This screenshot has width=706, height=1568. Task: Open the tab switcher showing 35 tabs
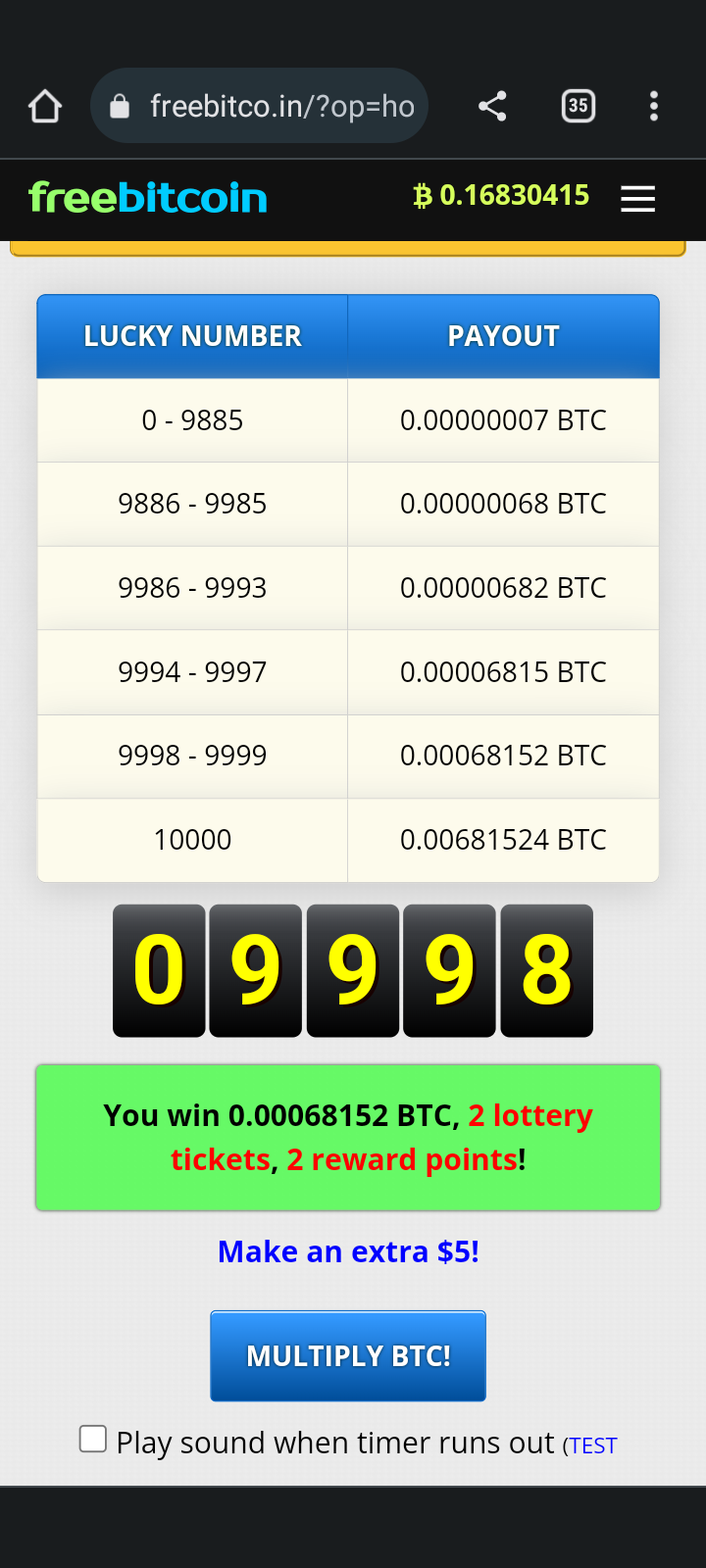tap(579, 106)
